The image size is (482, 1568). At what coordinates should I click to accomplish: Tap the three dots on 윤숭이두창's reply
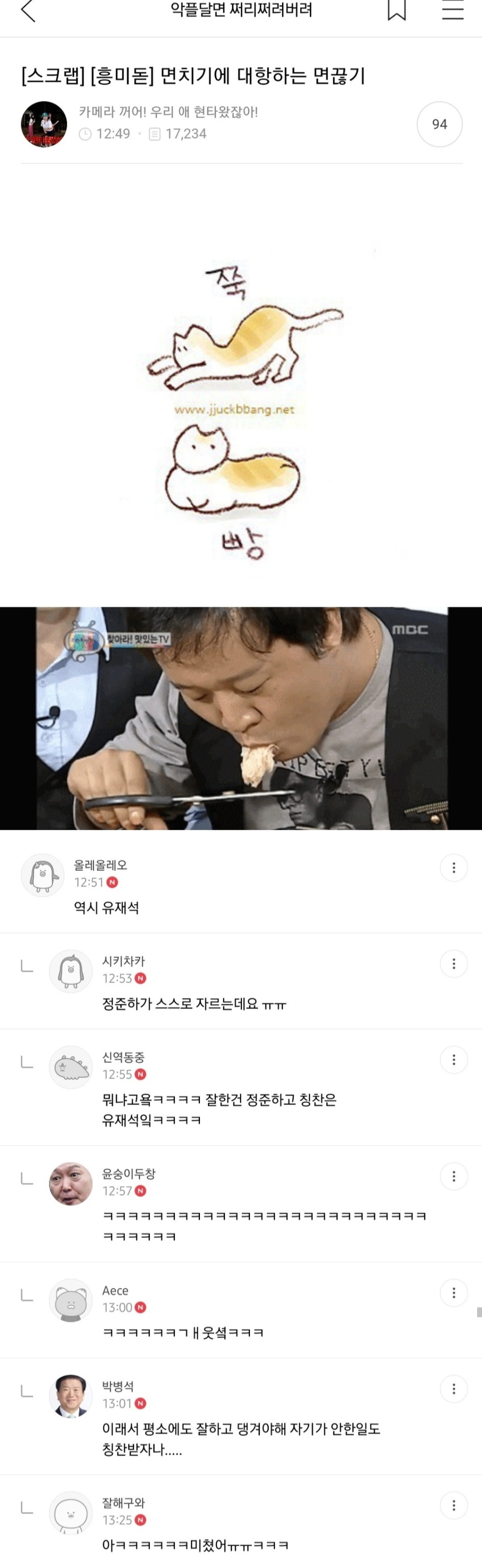point(453,1176)
